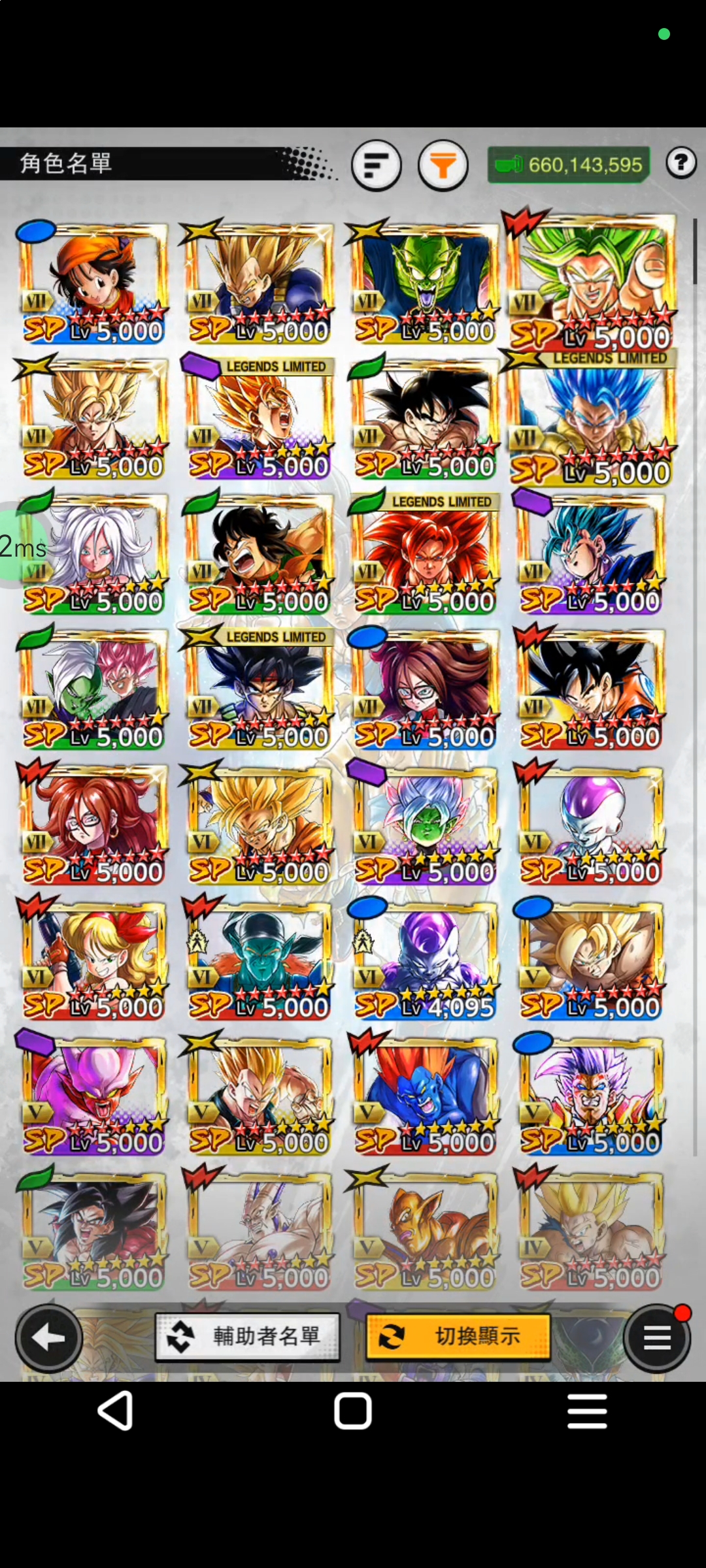This screenshot has height=1568, width=706.
Task: Open the help question mark
Action: pyautogui.click(x=681, y=163)
